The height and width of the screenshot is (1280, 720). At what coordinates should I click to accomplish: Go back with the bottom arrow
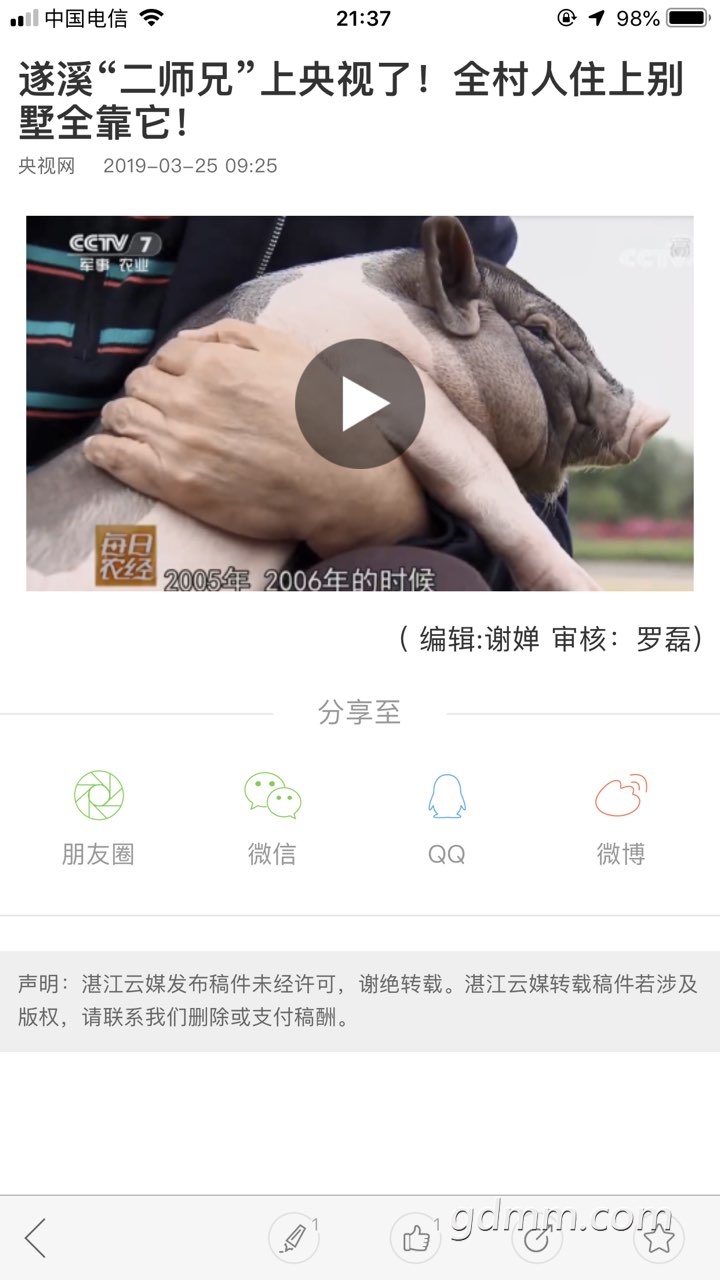36,1238
